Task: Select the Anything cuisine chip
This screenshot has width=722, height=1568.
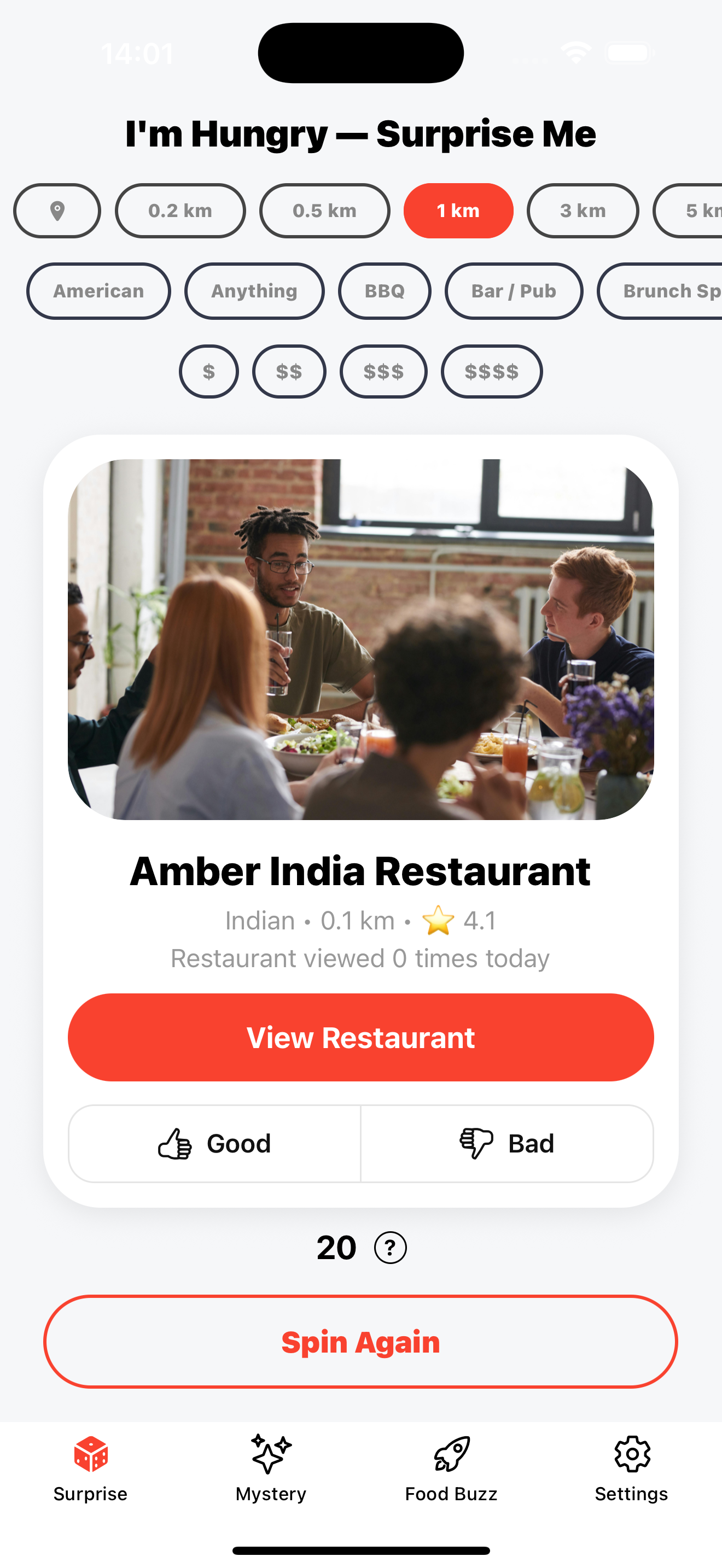Action: (x=254, y=291)
